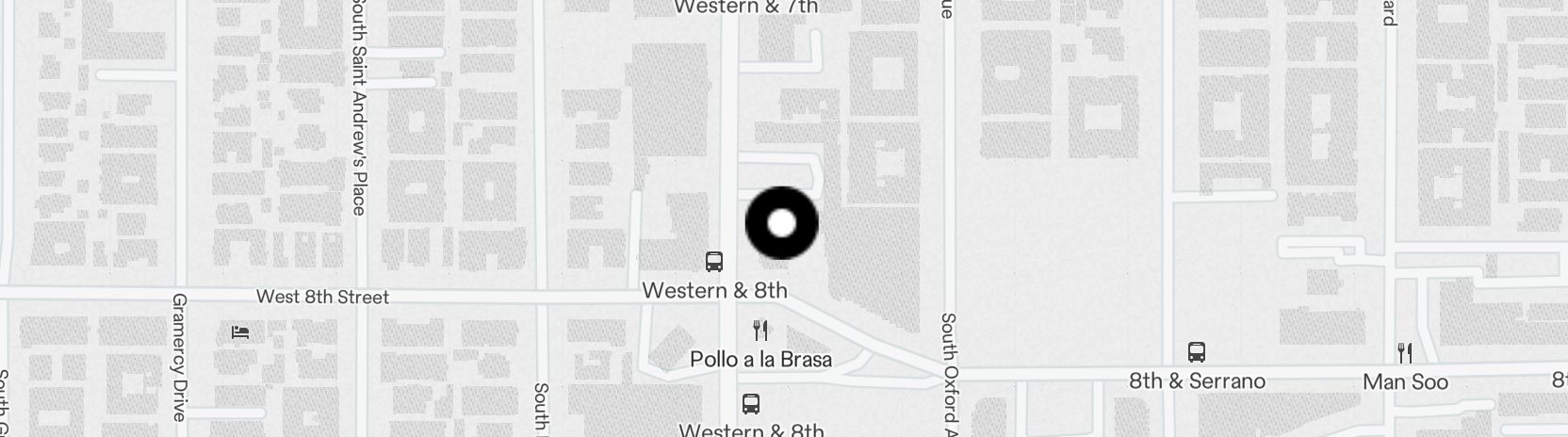
Task: Tap the hotel icon near Gramercy Drive
Action: pyautogui.click(x=240, y=332)
